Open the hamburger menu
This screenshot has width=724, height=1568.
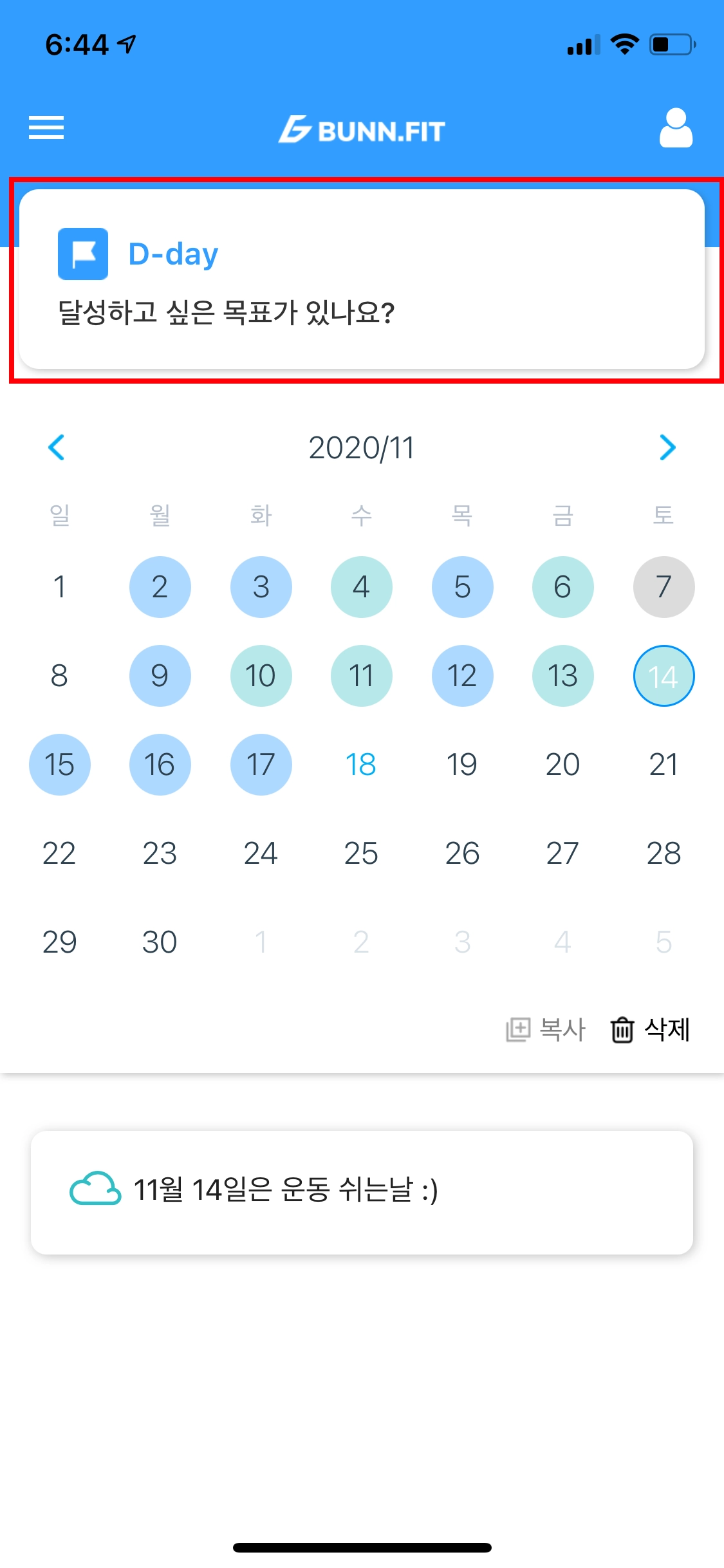tap(46, 127)
